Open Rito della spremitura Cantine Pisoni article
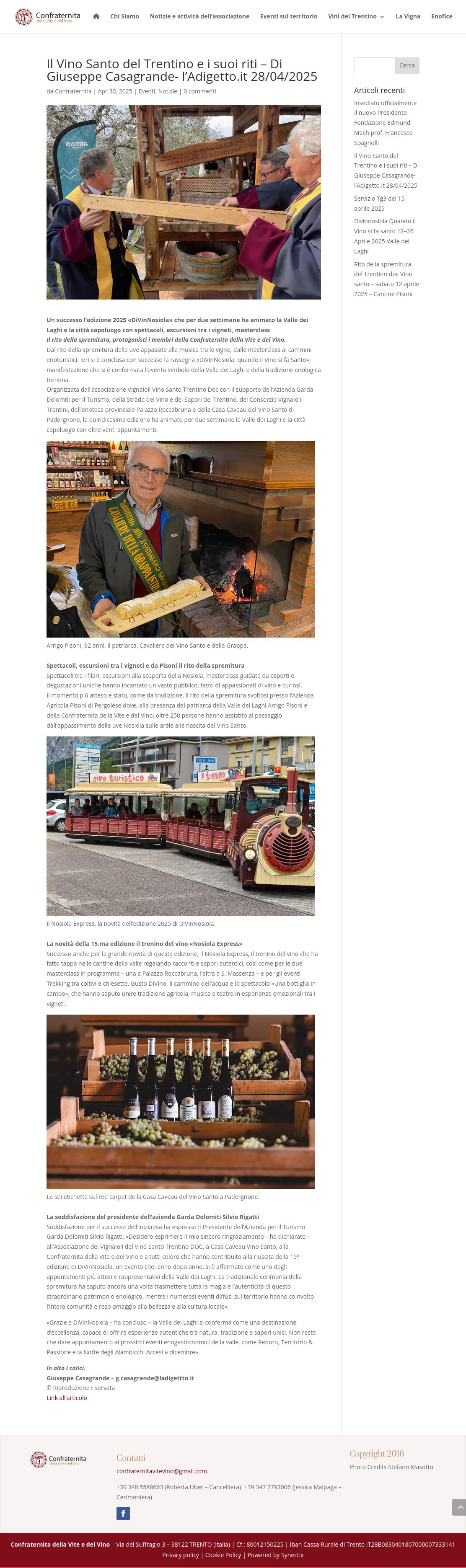The image size is (466, 1568). coord(386,279)
